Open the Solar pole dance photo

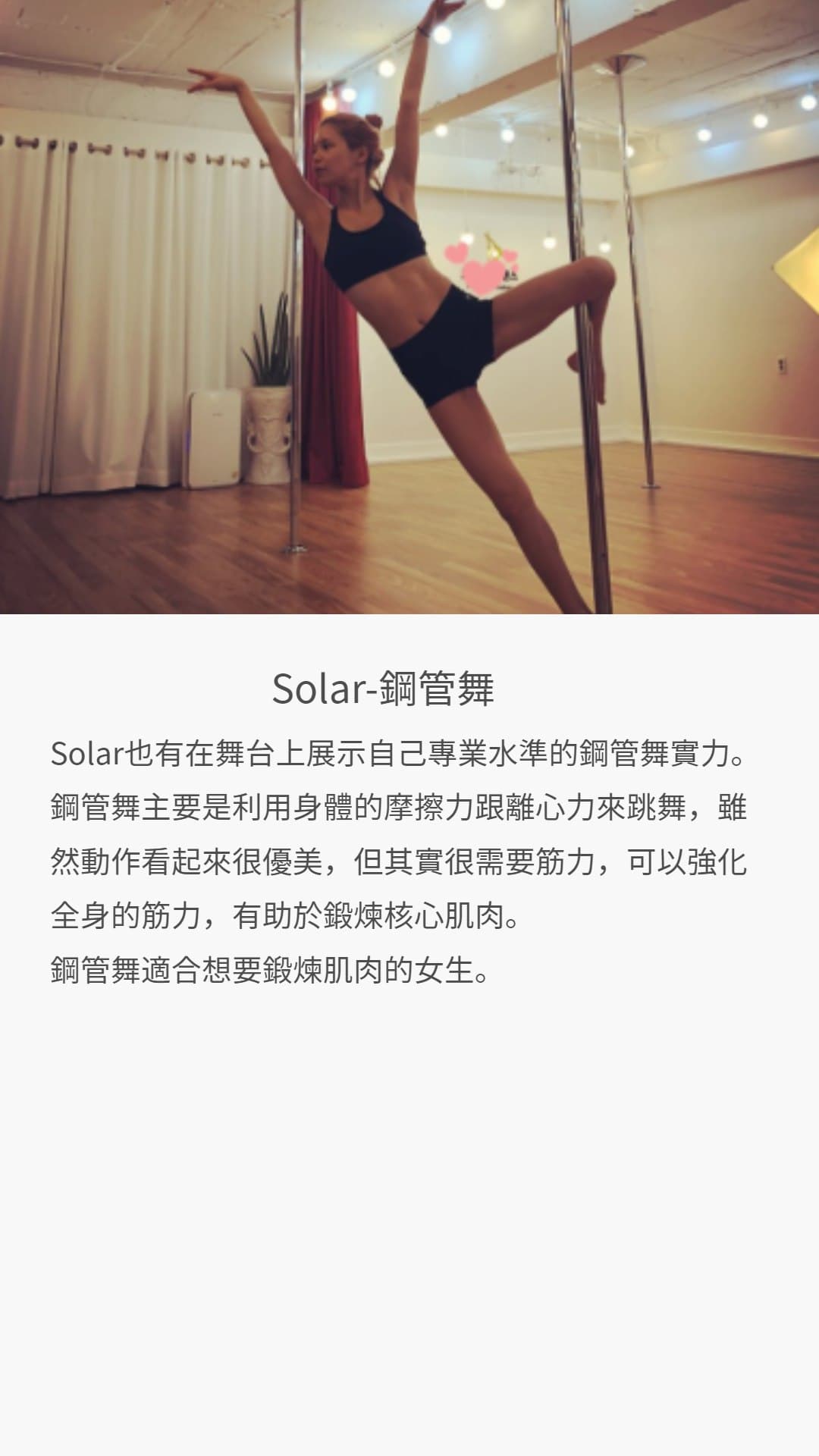(x=409, y=306)
